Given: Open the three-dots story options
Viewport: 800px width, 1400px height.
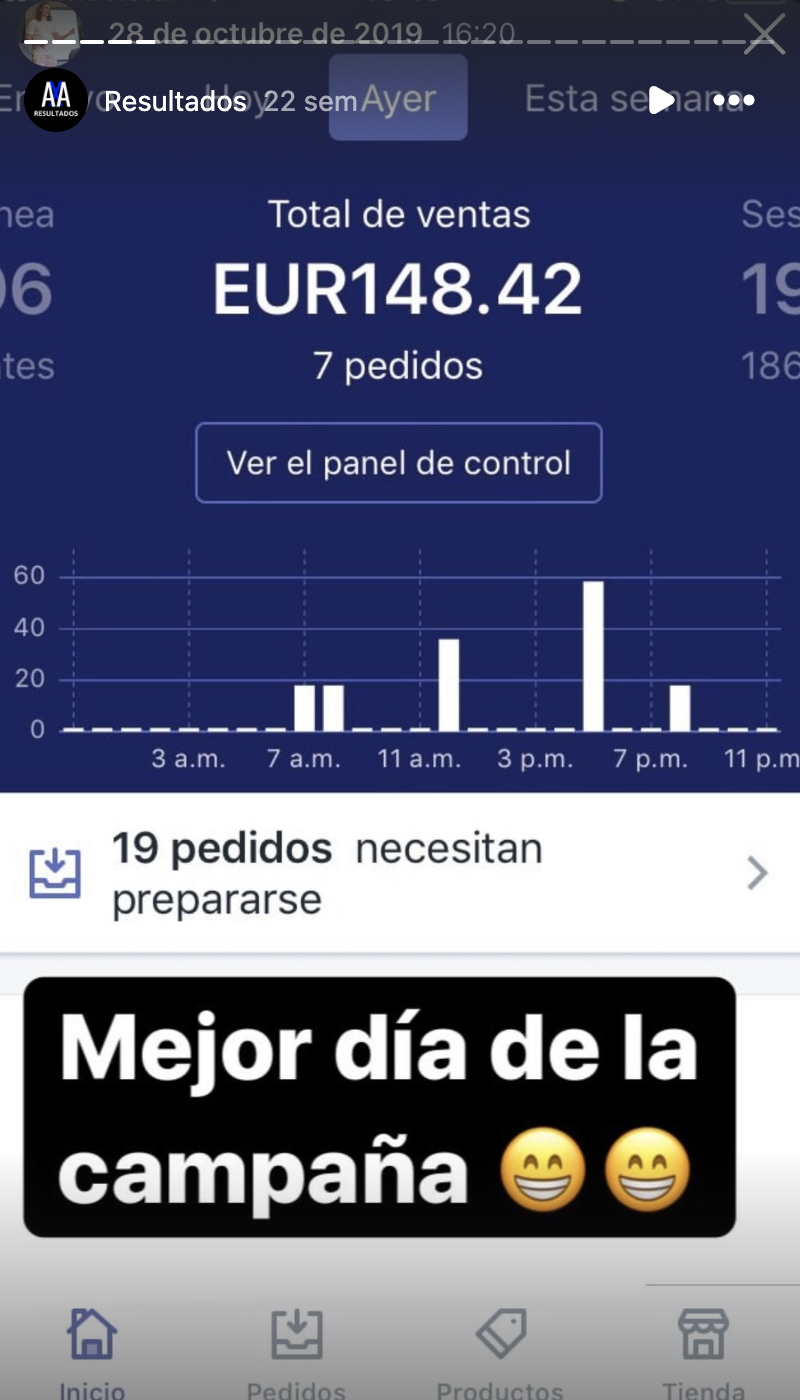Looking at the screenshot, I should click(734, 101).
